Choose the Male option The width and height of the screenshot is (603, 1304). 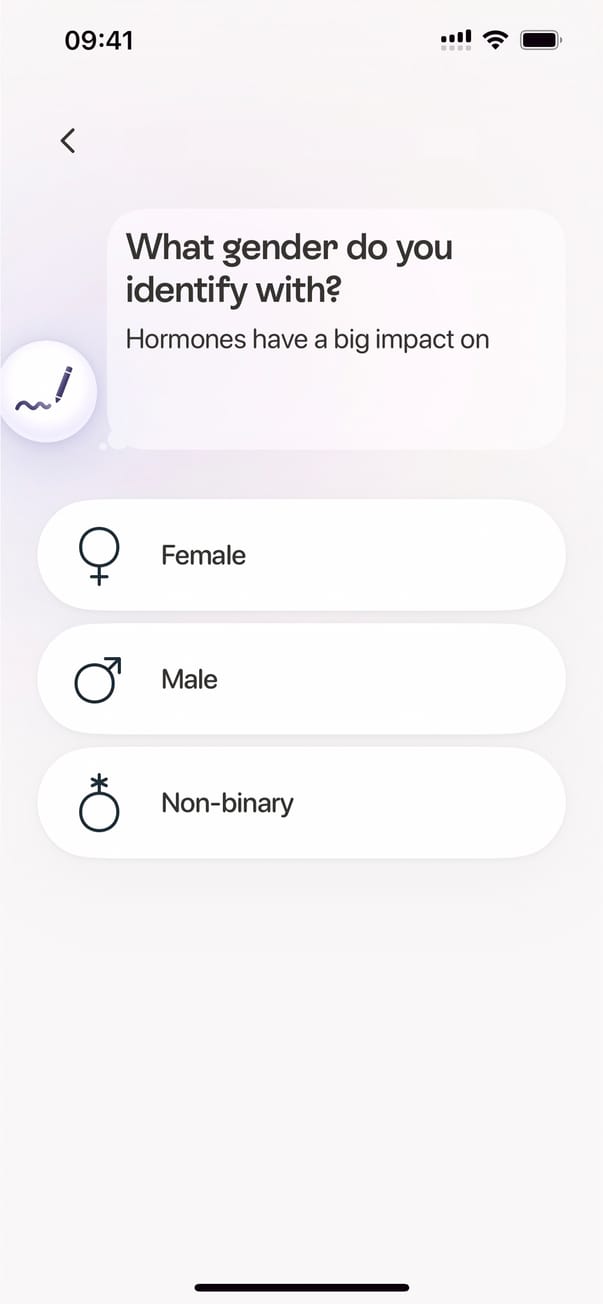point(301,680)
